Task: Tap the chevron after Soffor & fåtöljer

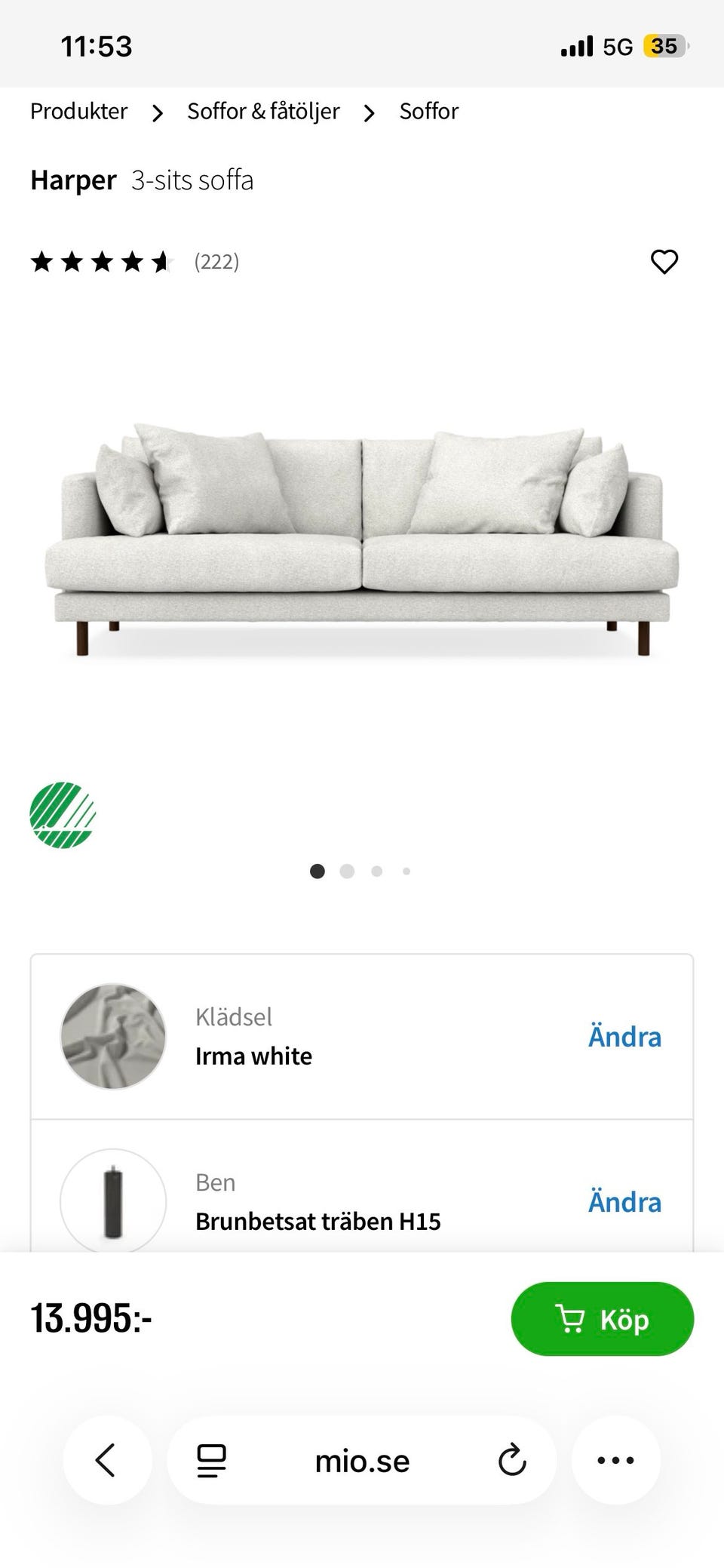Action: 369,112
